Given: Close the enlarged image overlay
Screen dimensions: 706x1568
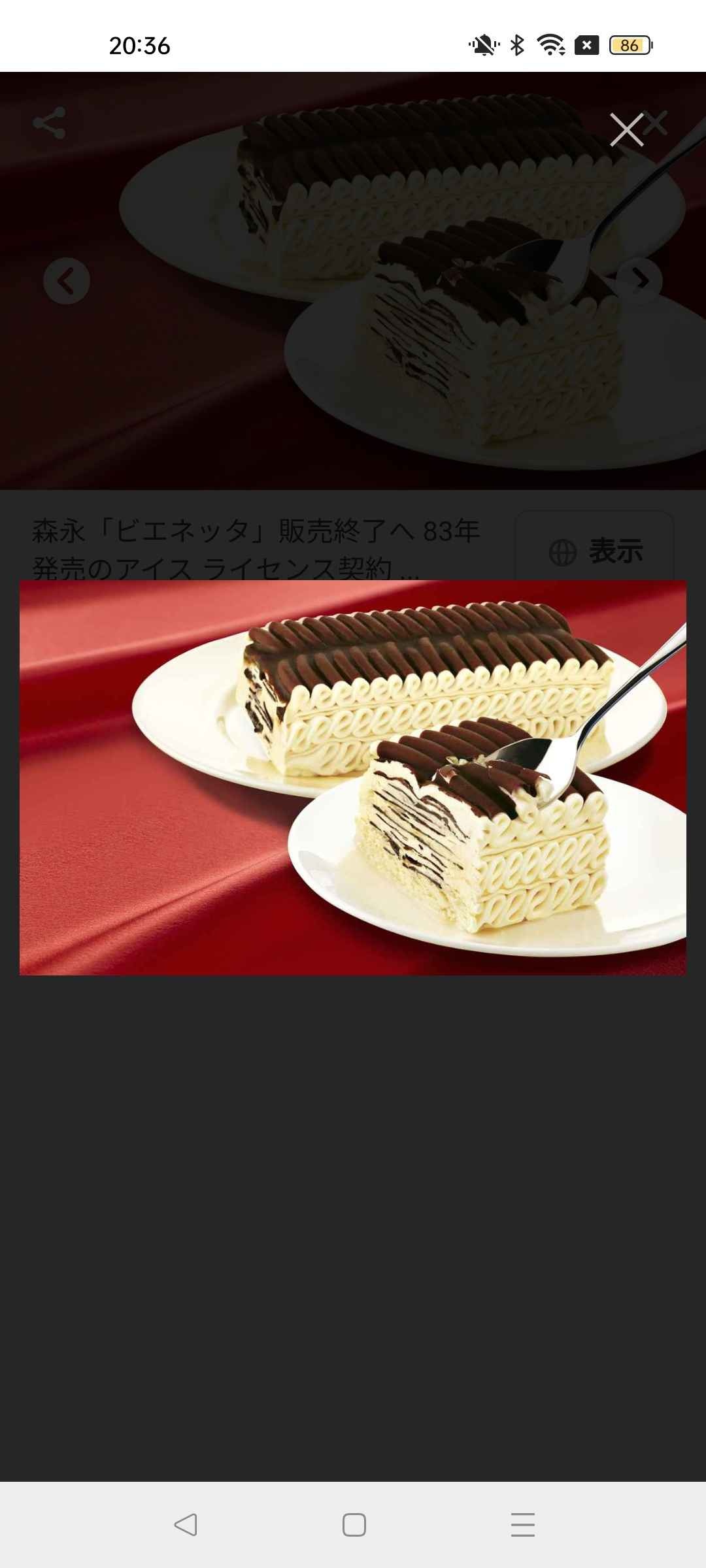Looking at the screenshot, I should [627, 129].
